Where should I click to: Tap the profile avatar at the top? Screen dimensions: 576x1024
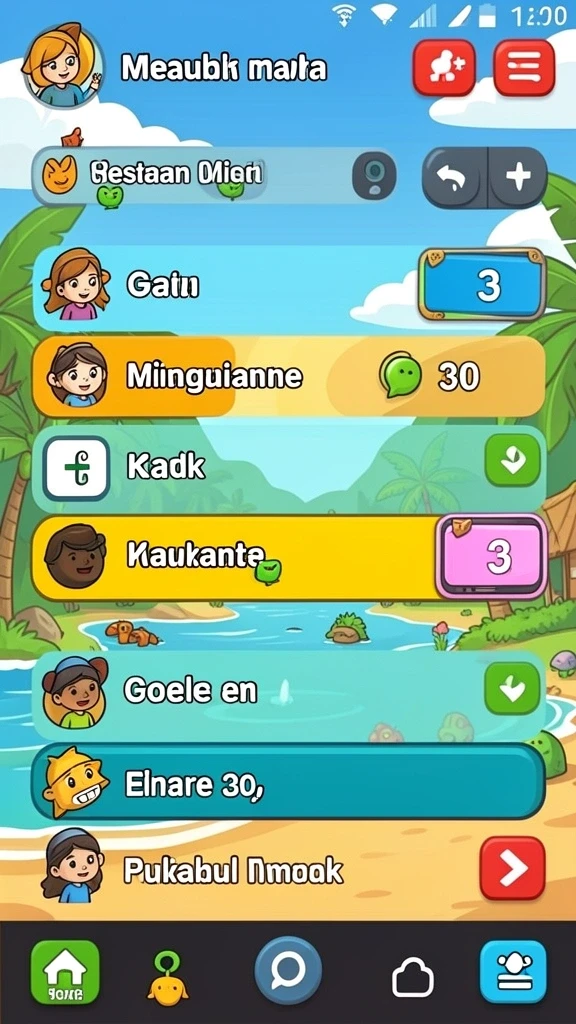point(63,65)
